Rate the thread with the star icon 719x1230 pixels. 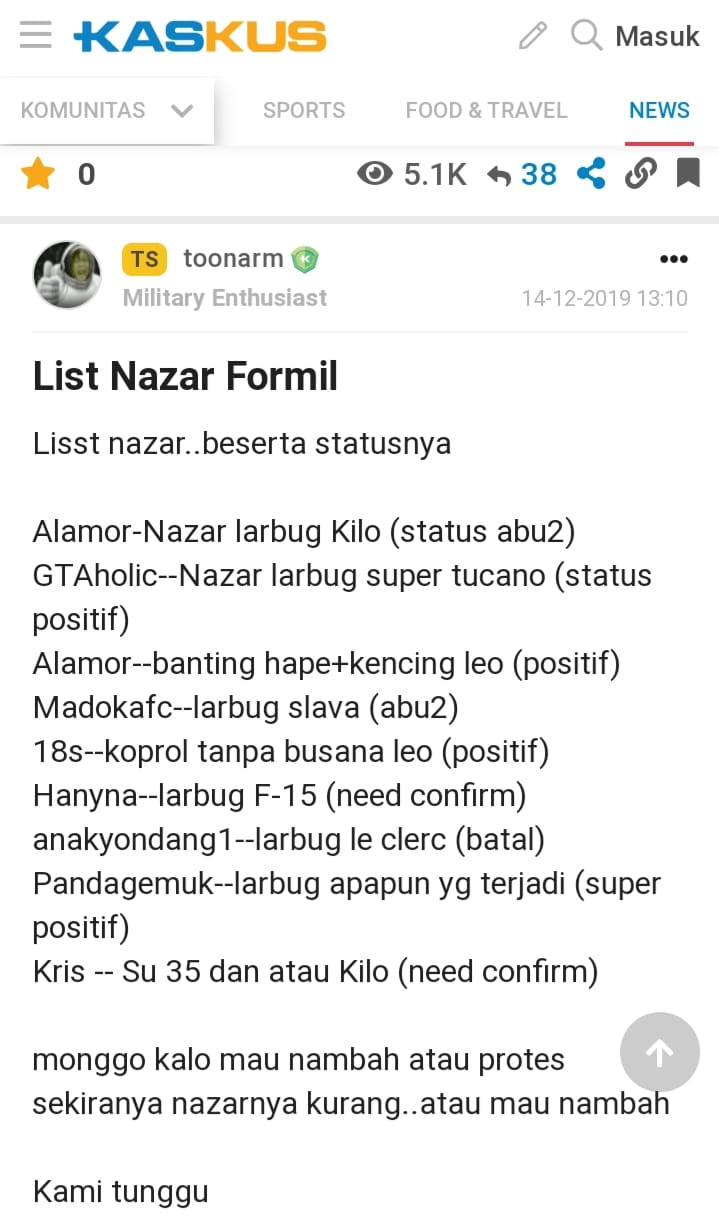(x=38, y=175)
